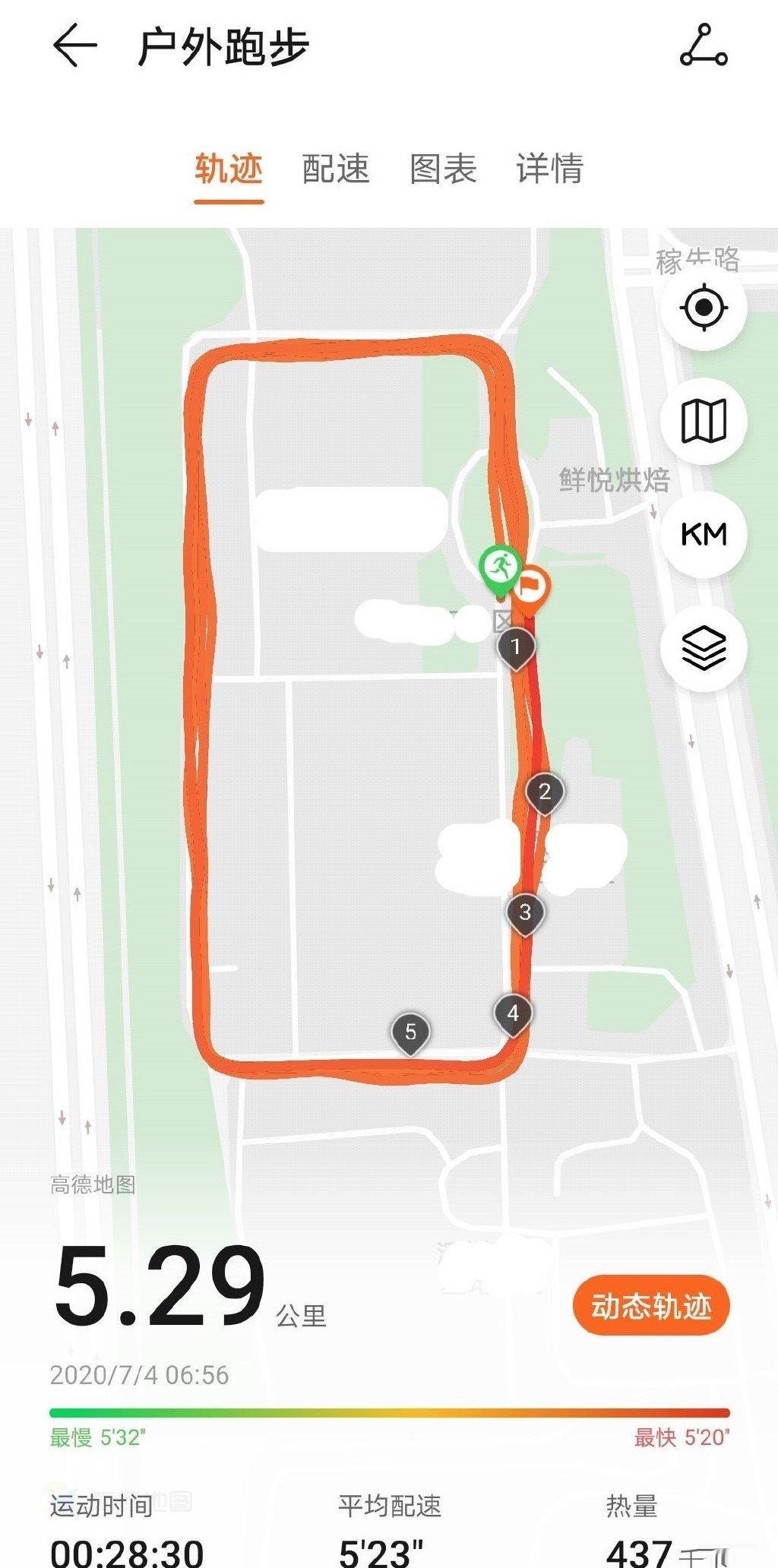Viewport: 778px width, 1568px height.
Task: Switch to the 配速 tab
Action: click(336, 169)
